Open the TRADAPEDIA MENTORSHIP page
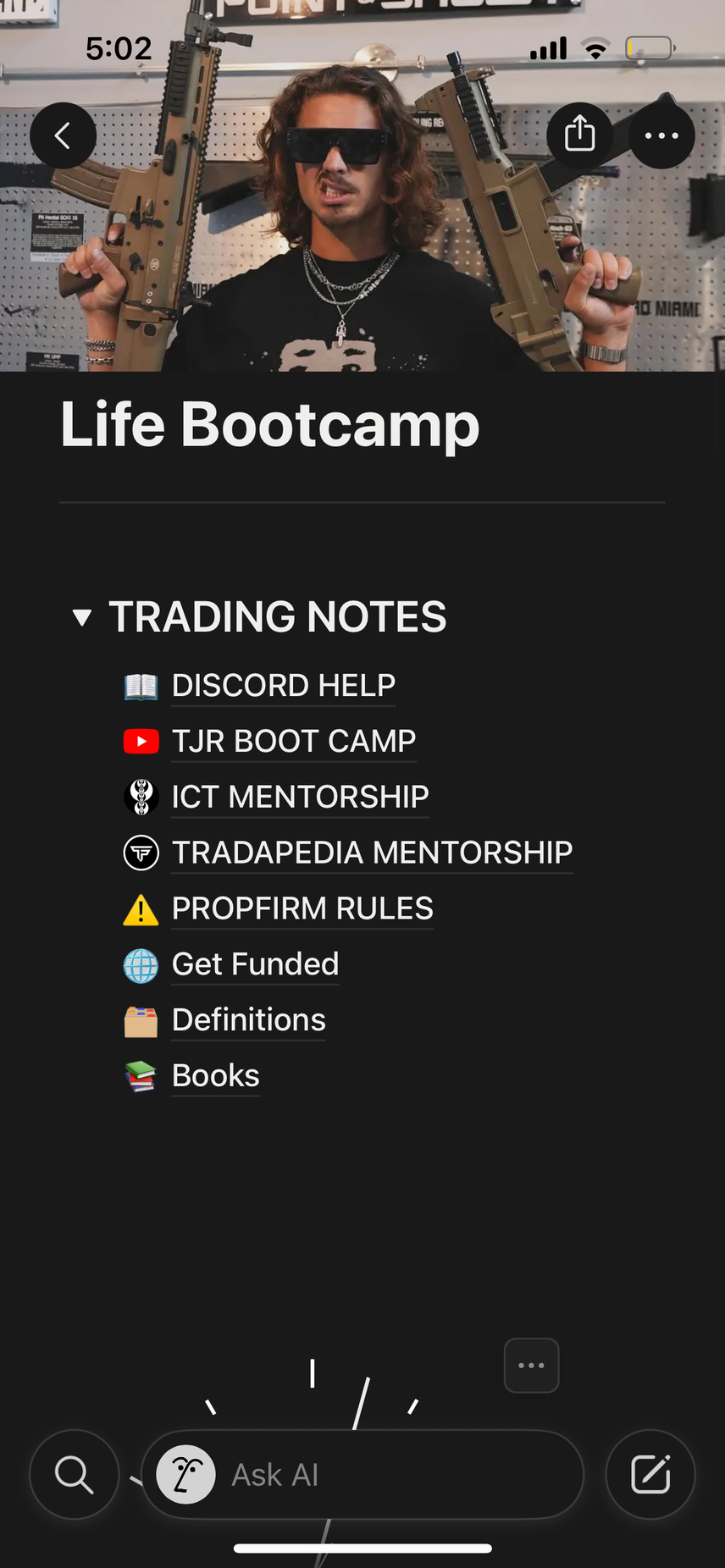Image resolution: width=725 pixels, height=1568 pixels. tap(372, 853)
